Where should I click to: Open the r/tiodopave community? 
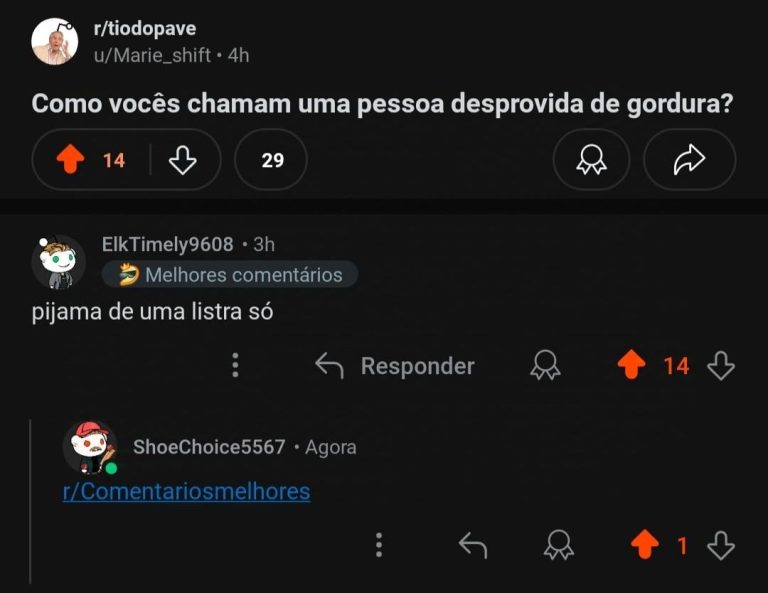click(x=144, y=28)
